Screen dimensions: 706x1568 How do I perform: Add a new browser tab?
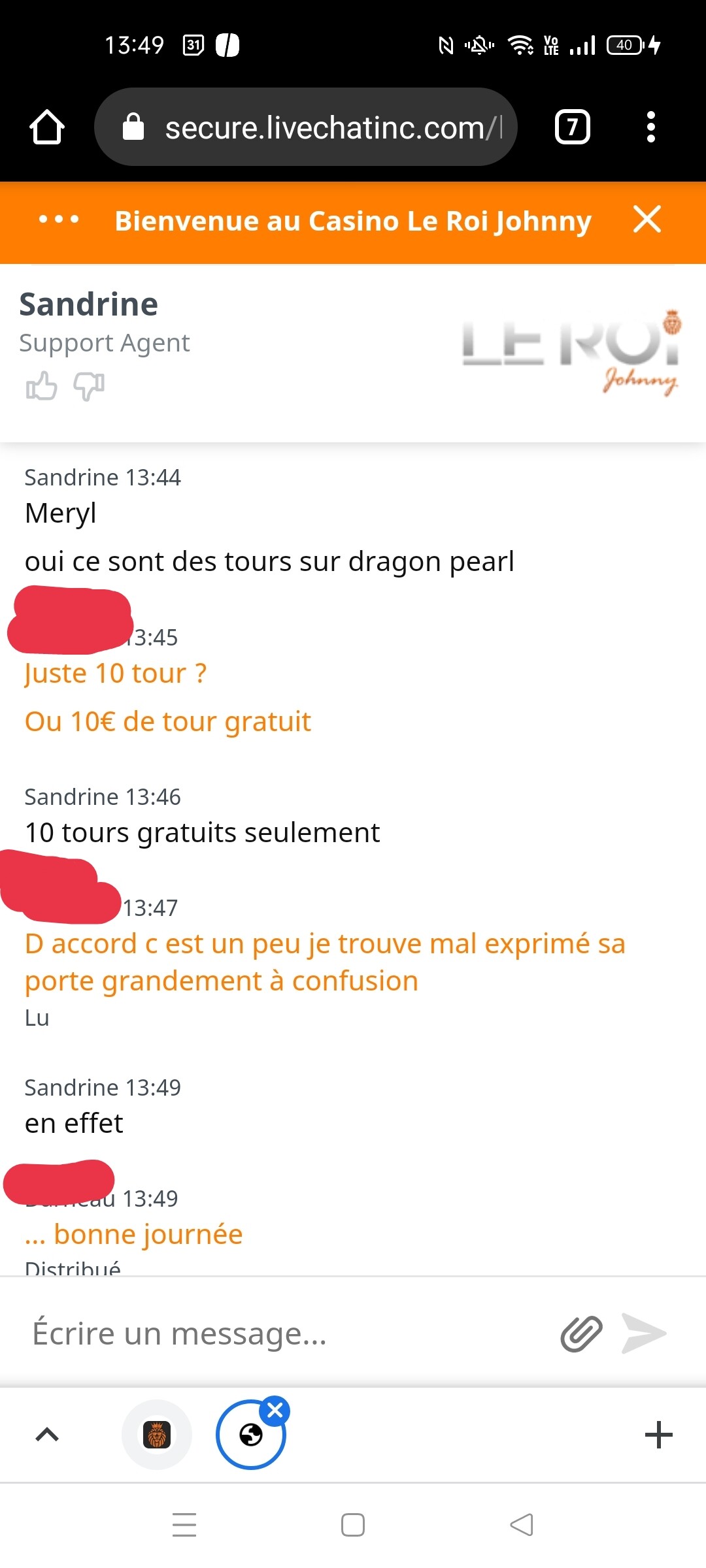pyautogui.click(x=658, y=1435)
